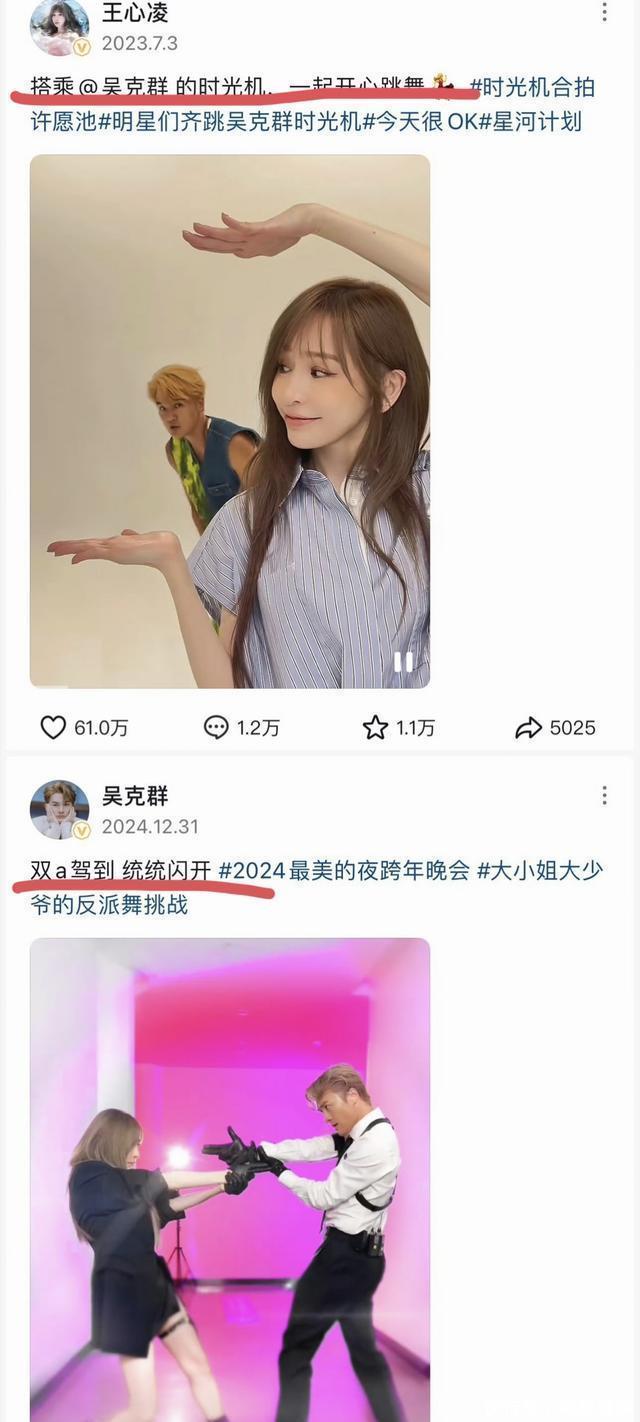Open the overflow menu on 王心凌's post
Image resolution: width=640 pixels, height=1422 pixels.
pos(604,12)
